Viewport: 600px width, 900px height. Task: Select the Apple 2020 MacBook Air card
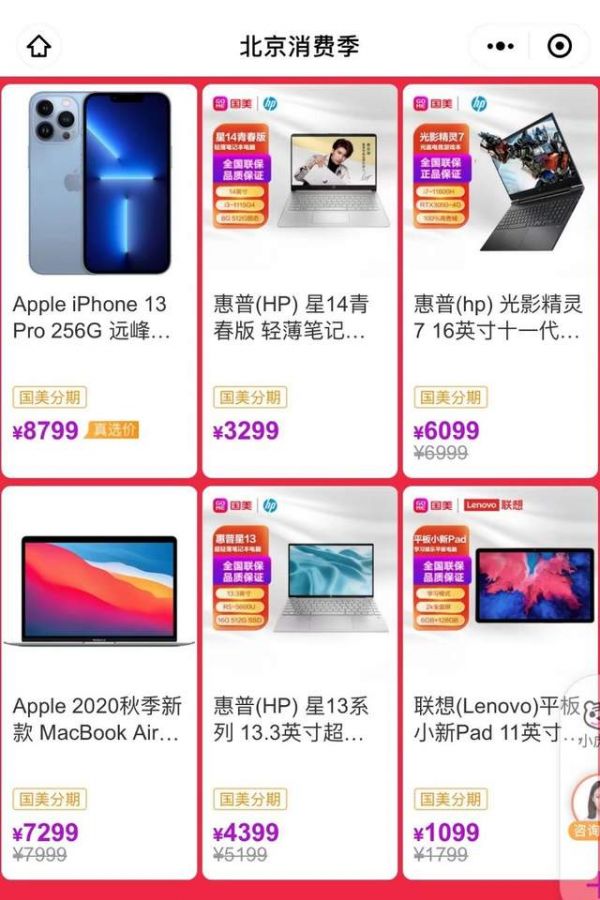tap(99, 680)
